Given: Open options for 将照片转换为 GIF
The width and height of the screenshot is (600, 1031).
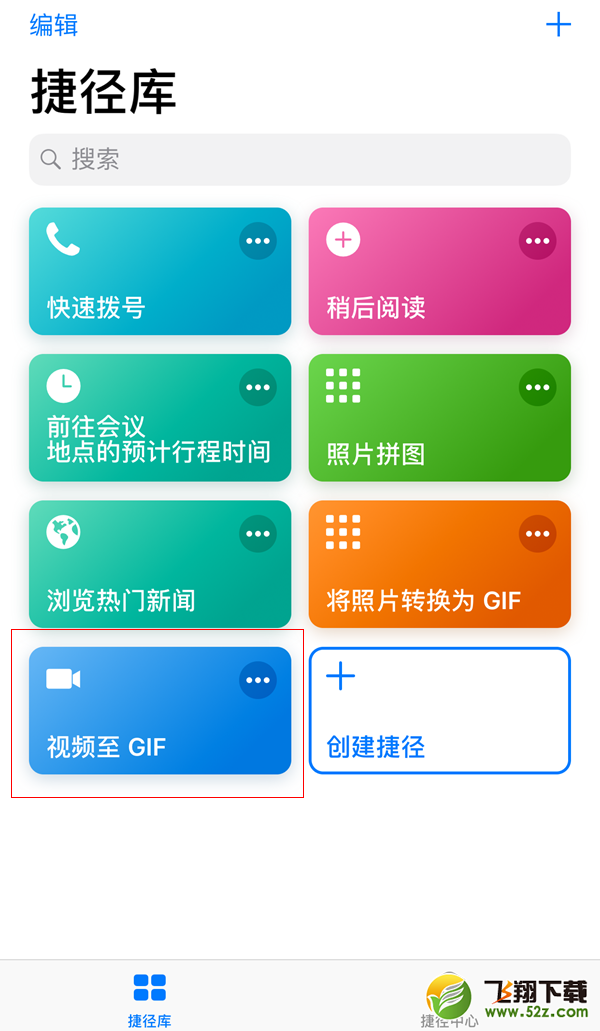Looking at the screenshot, I should click(538, 534).
